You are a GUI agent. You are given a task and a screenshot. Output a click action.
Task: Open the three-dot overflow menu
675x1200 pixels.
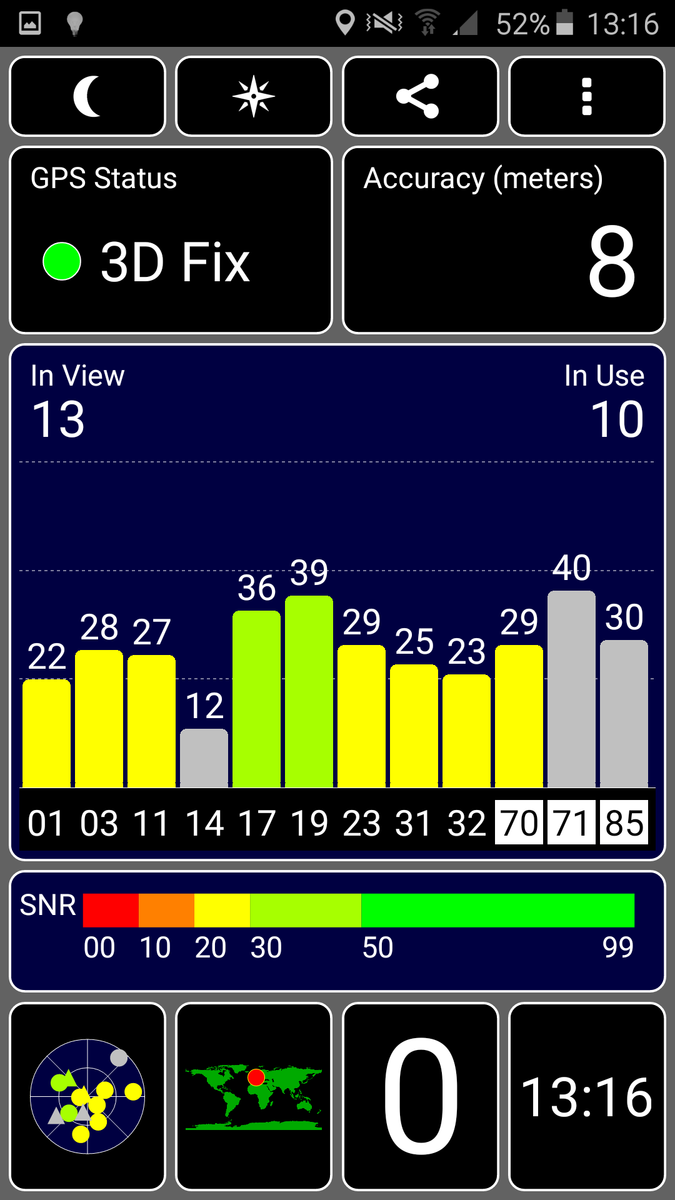point(587,96)
